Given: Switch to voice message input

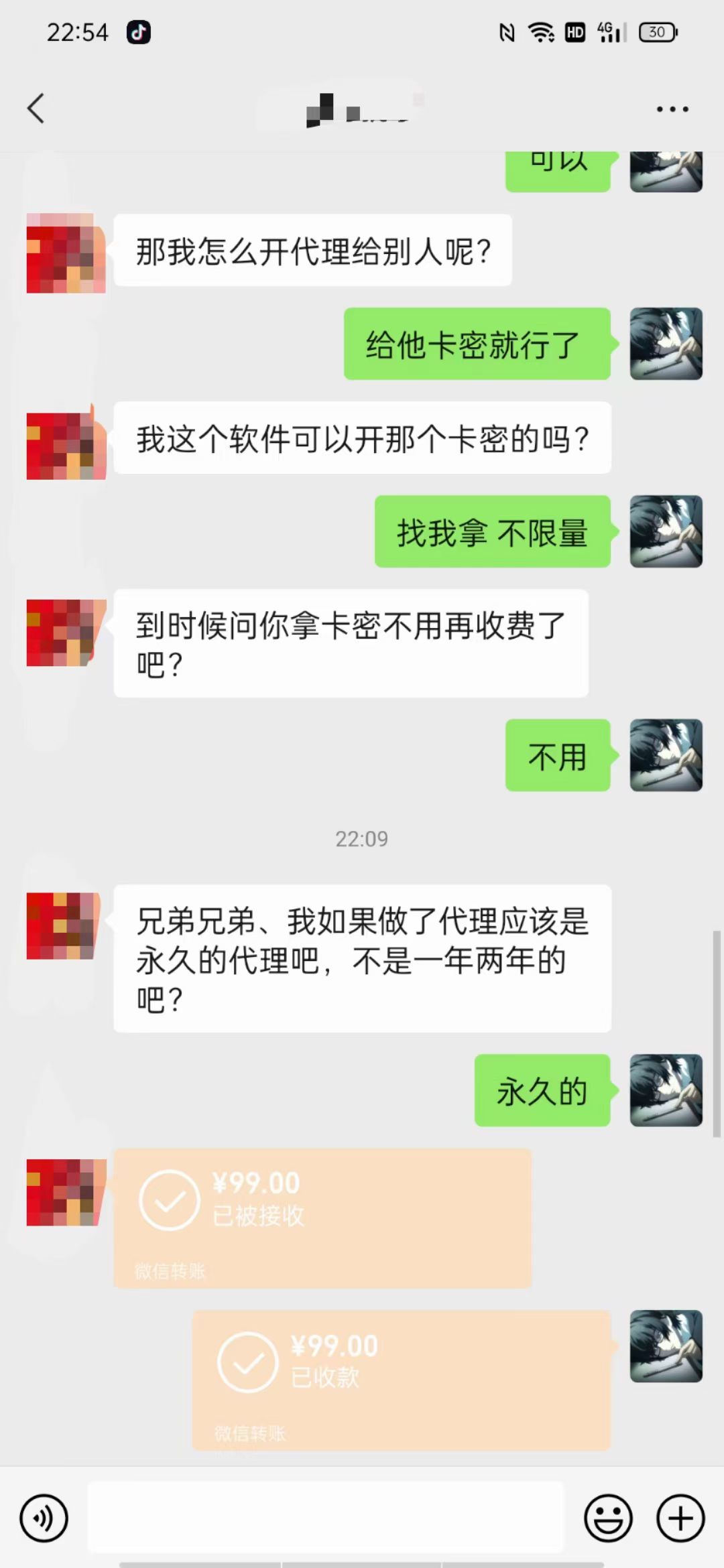Looking at the screenshot, I should [x=44, y=1518].
